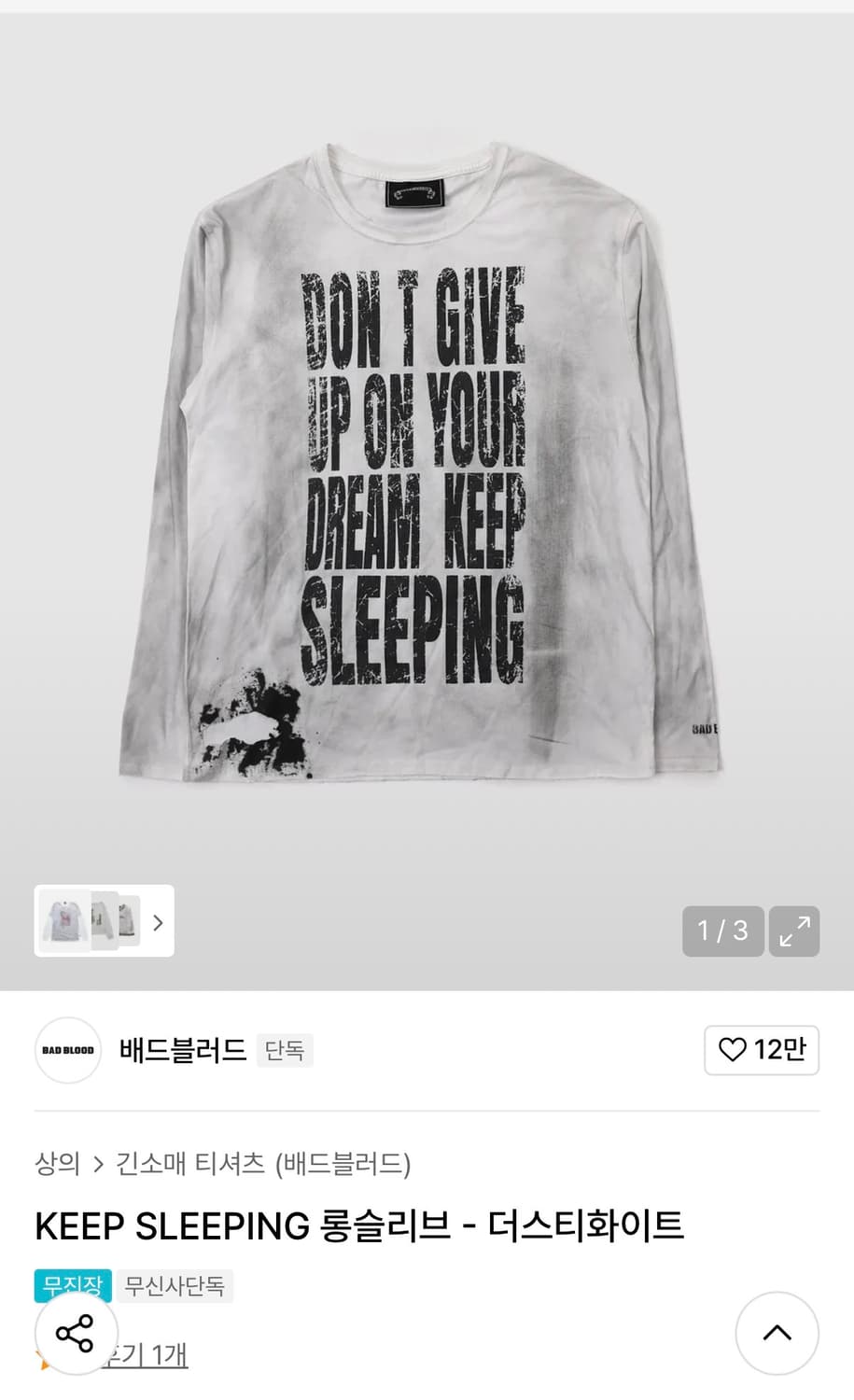
Task: Click the heart icon to like the product
Action: [x=736, y=1050]
